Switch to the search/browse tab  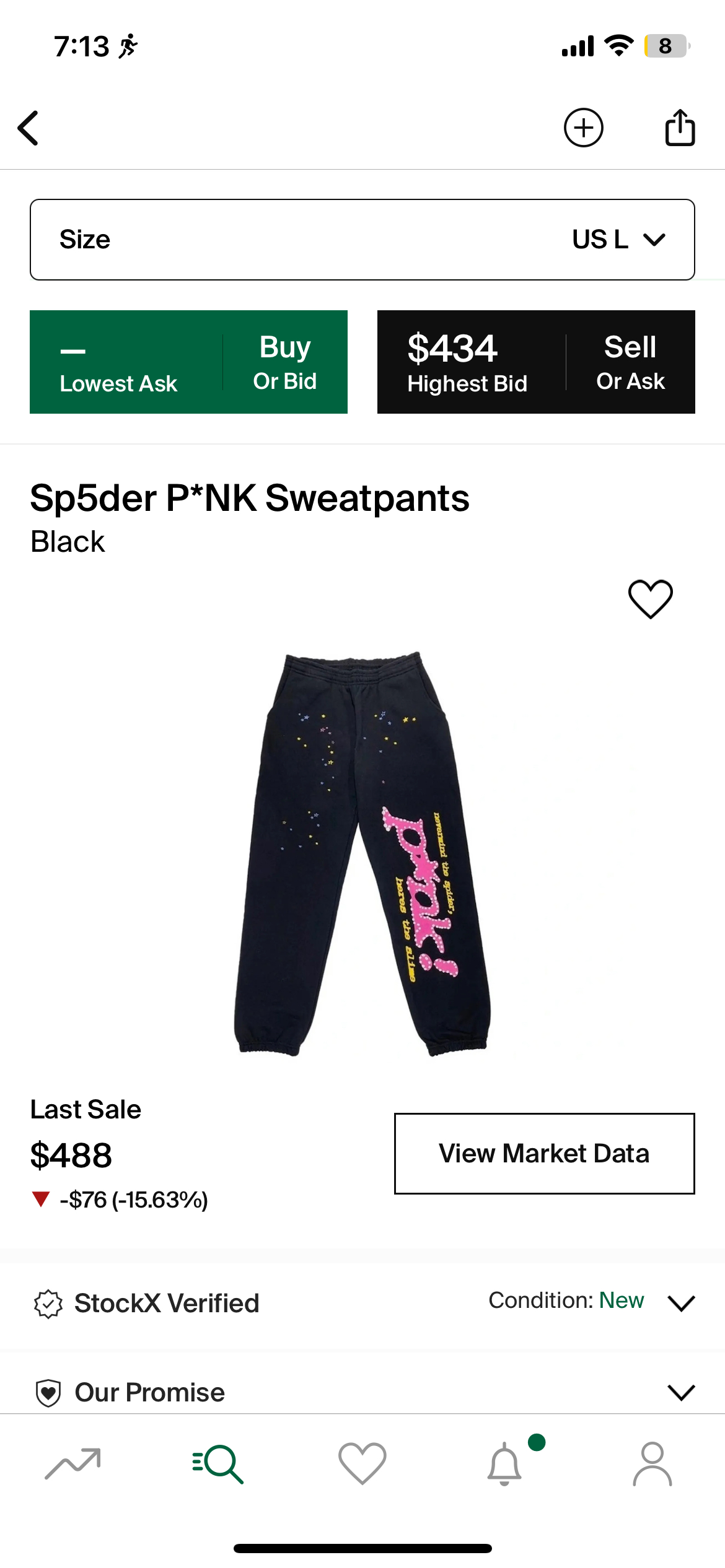click(x=218, y=1464)
